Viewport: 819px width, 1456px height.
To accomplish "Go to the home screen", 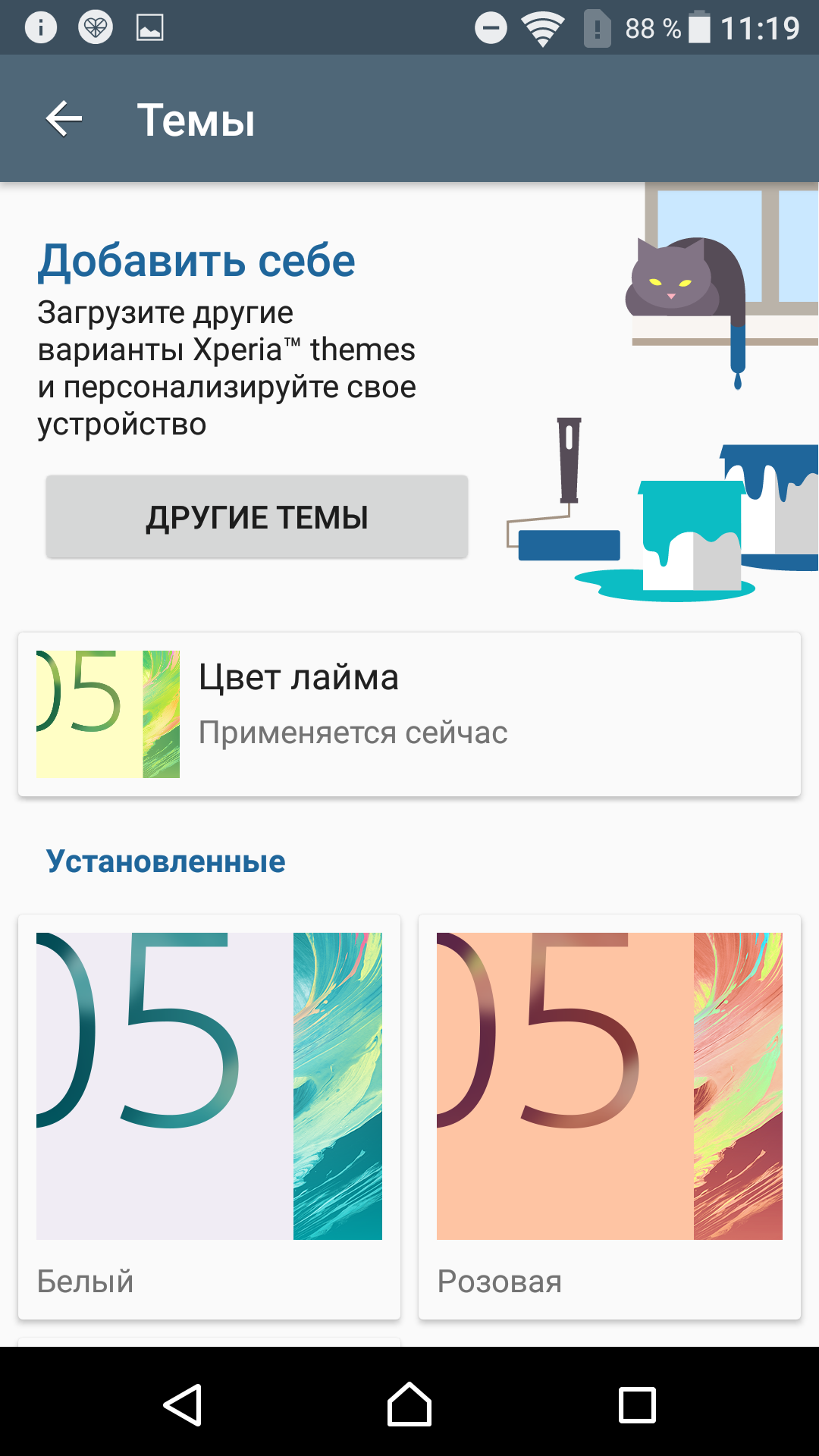I will click(x=409, y=1404).
